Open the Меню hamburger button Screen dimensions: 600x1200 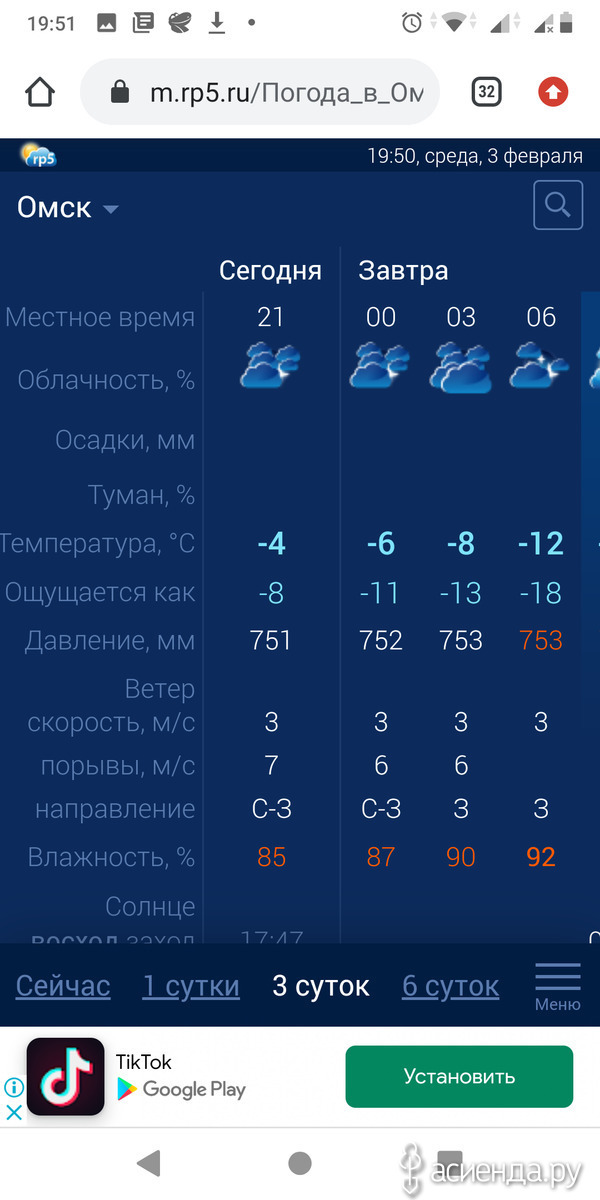pos(558,986)
